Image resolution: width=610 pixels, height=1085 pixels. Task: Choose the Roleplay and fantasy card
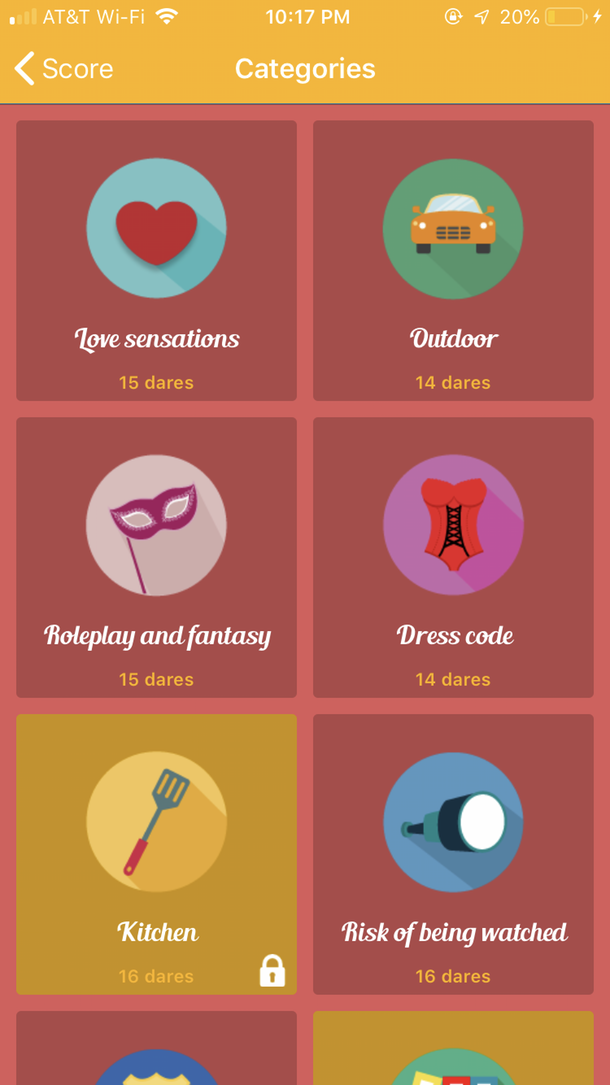click(156, 557)
